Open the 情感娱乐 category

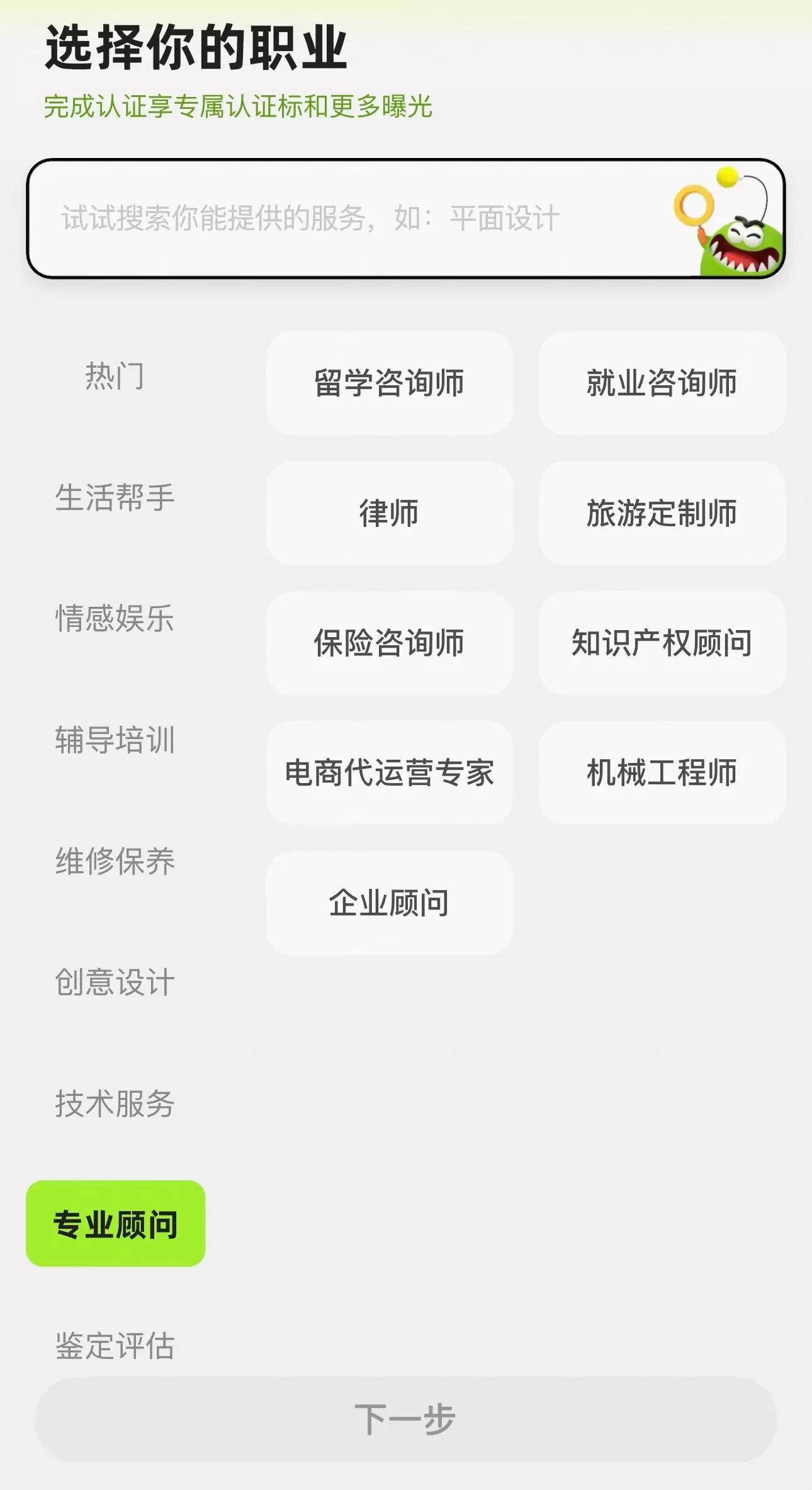coord(115,619)
